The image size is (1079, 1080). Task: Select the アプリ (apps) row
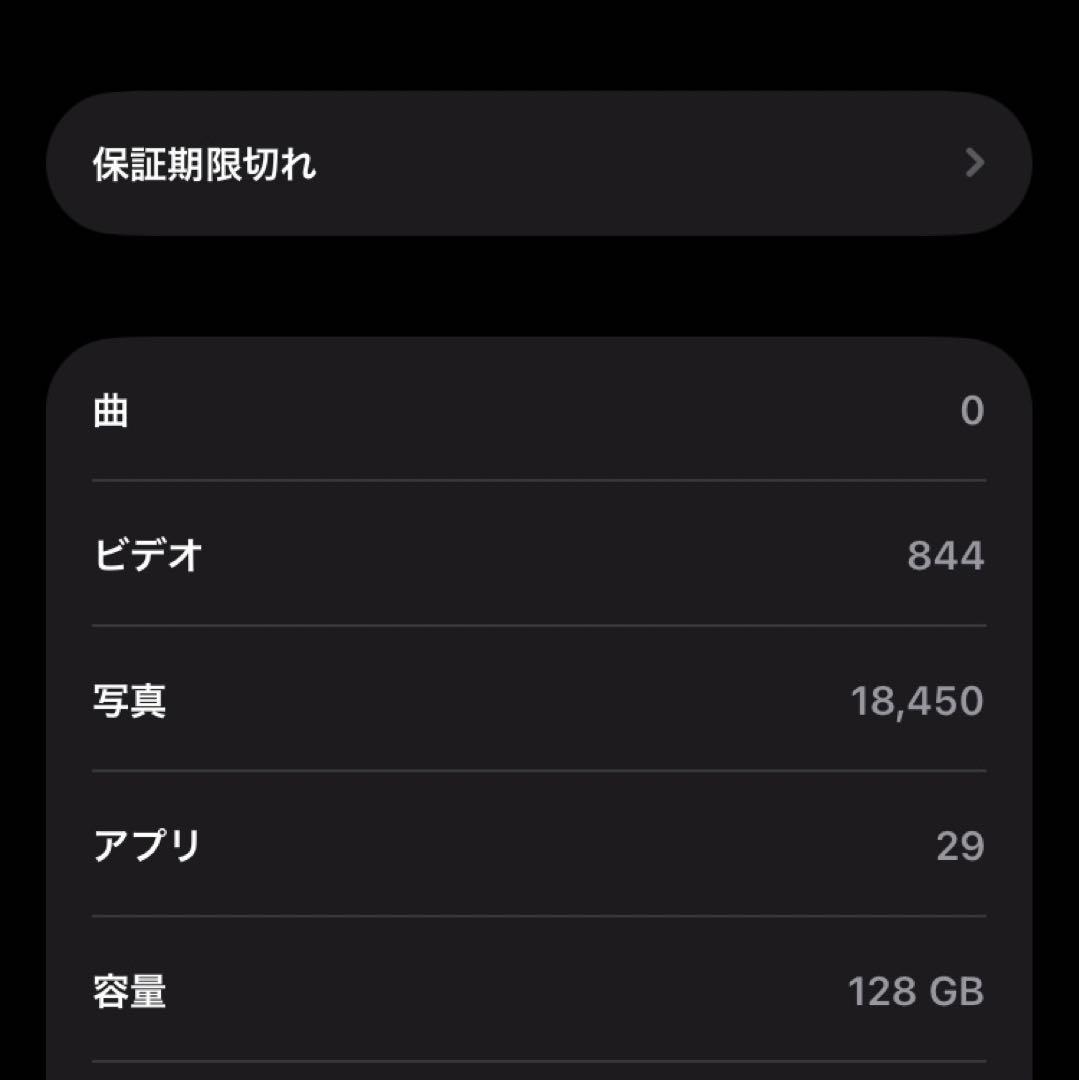point(539,846)
